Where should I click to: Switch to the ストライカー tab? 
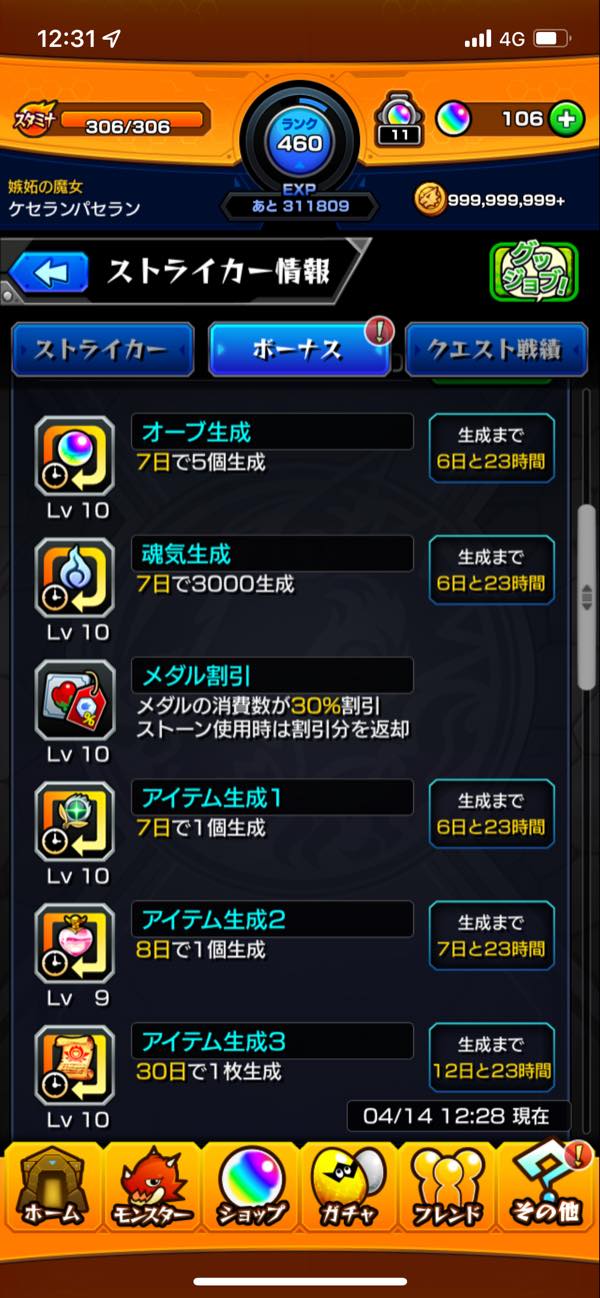101,350
